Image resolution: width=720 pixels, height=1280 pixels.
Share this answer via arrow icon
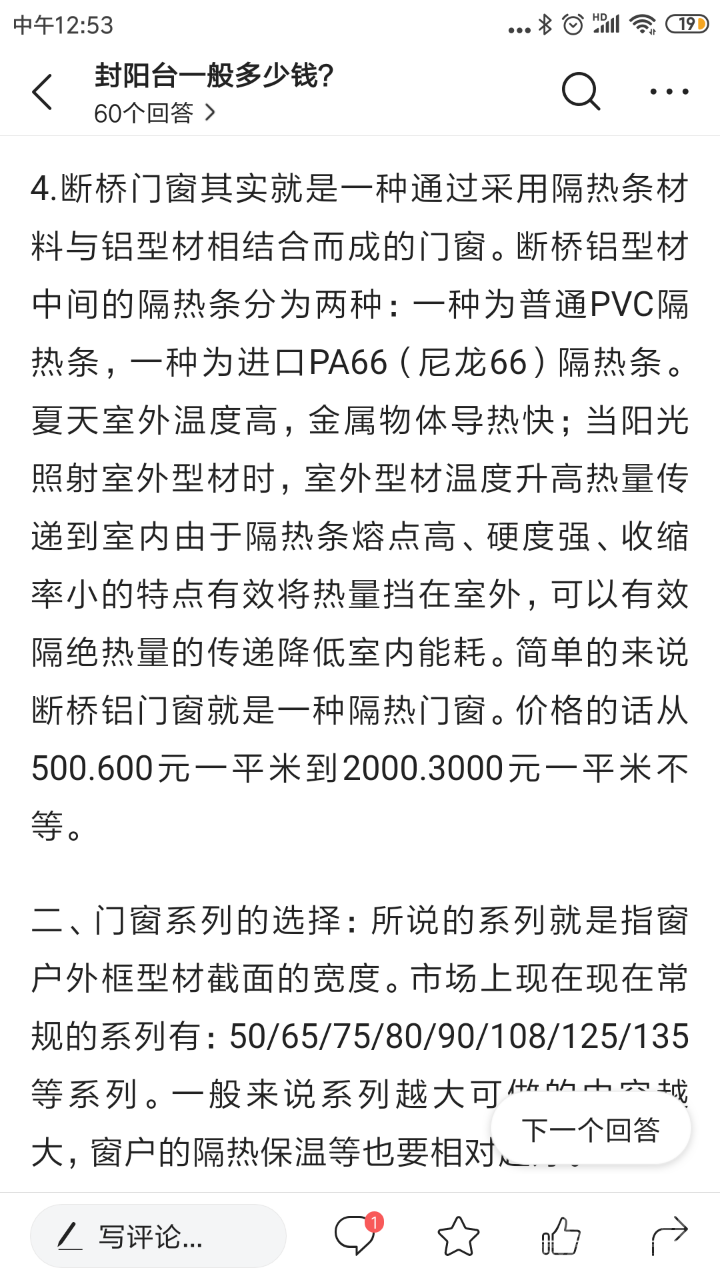click(x=668, y=1236)
